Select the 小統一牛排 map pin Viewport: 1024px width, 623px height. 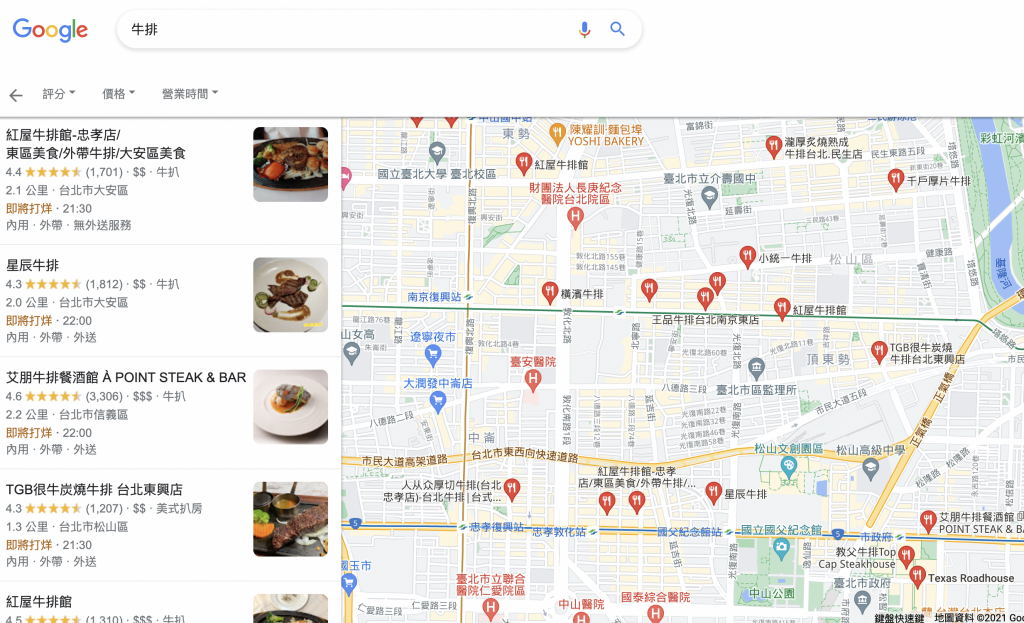pyautogui.click(x=747, y=256)
